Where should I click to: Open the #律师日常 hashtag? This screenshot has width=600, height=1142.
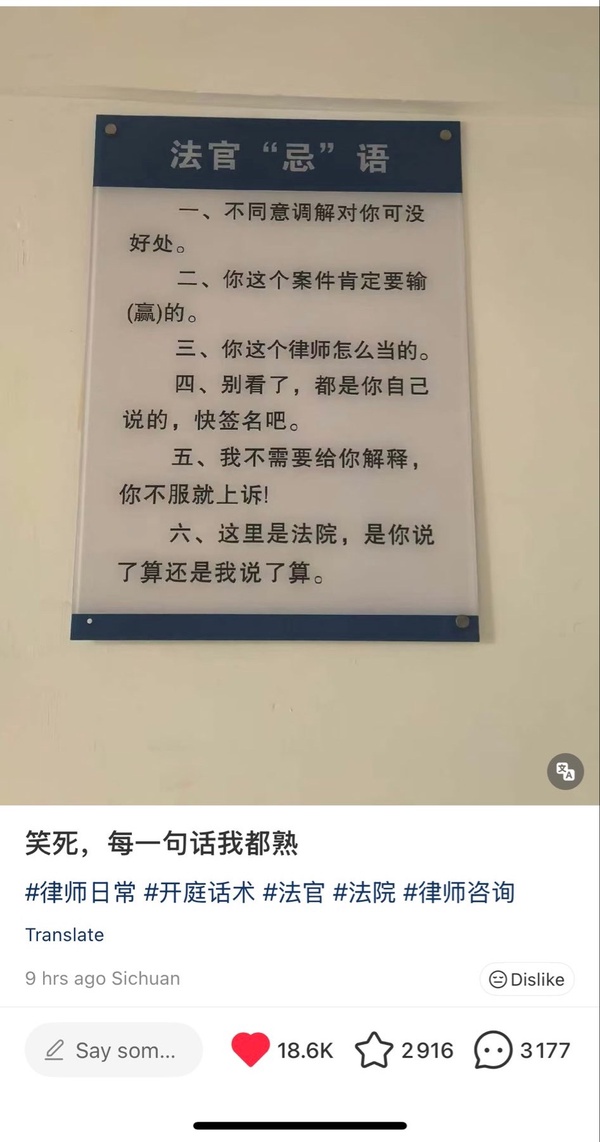point(80,893)
